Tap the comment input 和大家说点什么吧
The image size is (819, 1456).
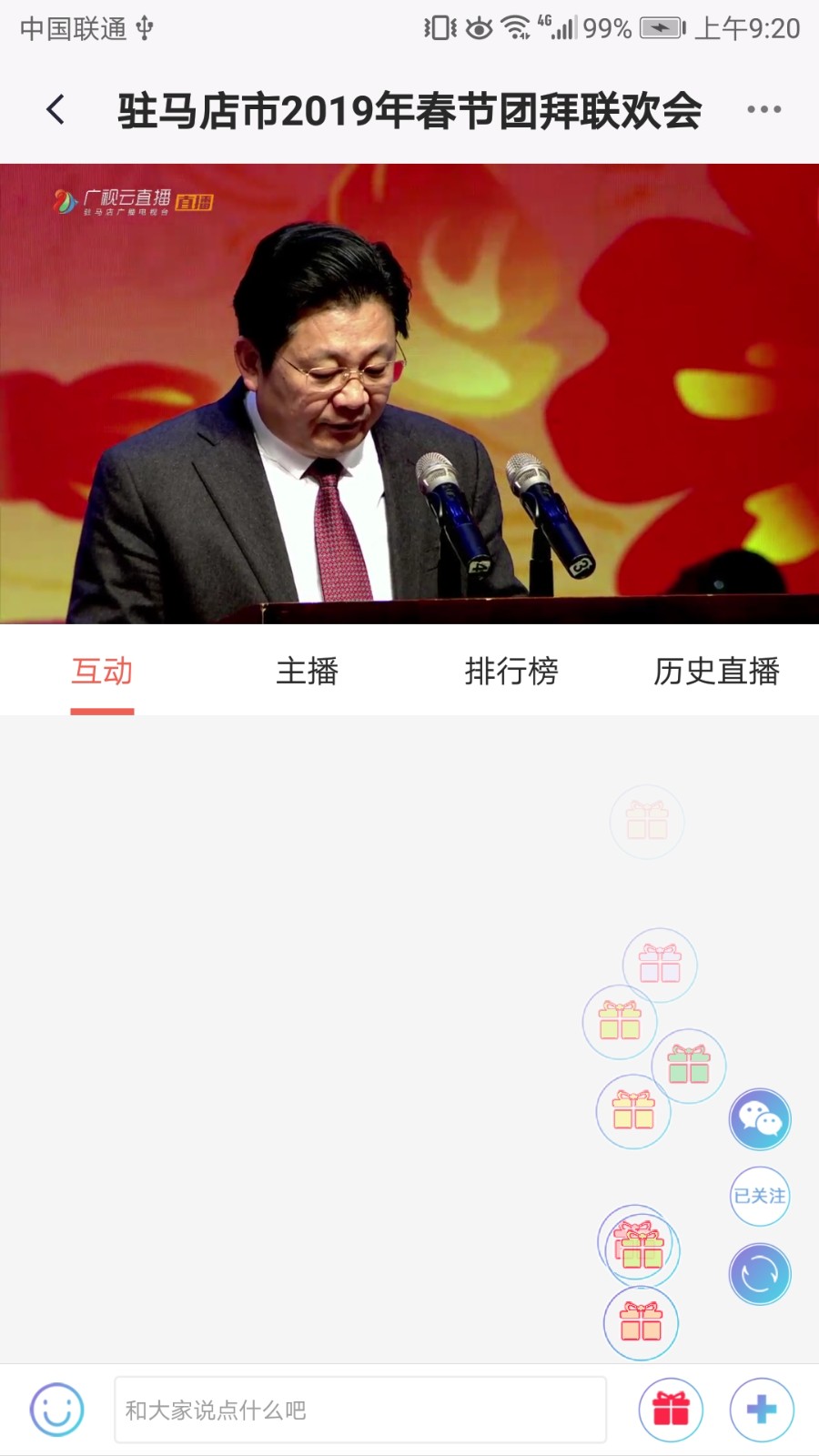coord(360,1410)
